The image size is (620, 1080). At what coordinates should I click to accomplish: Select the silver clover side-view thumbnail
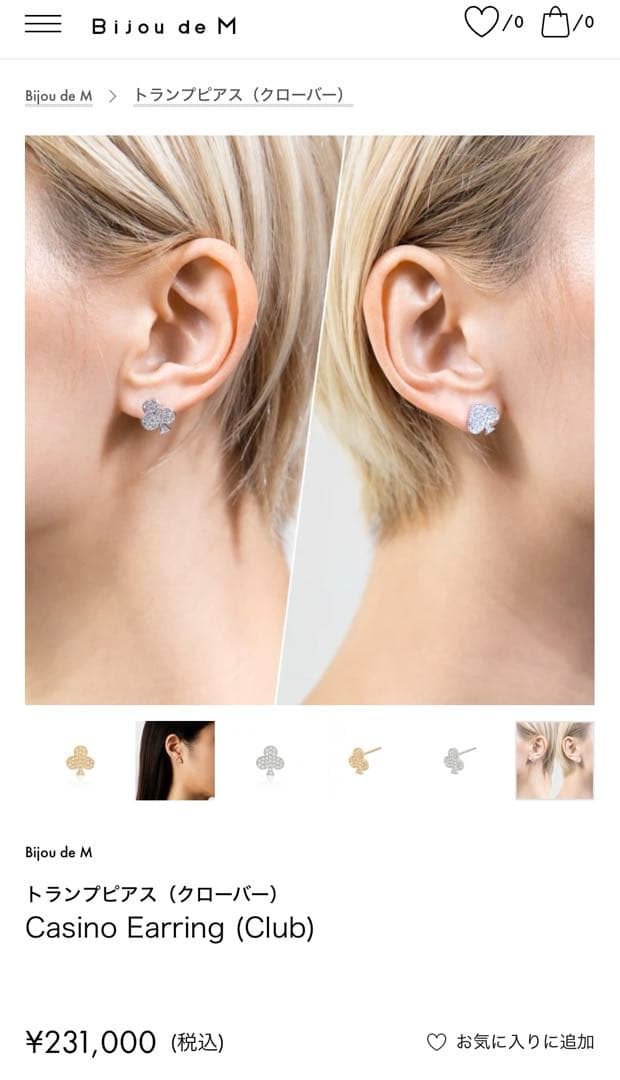460,761
